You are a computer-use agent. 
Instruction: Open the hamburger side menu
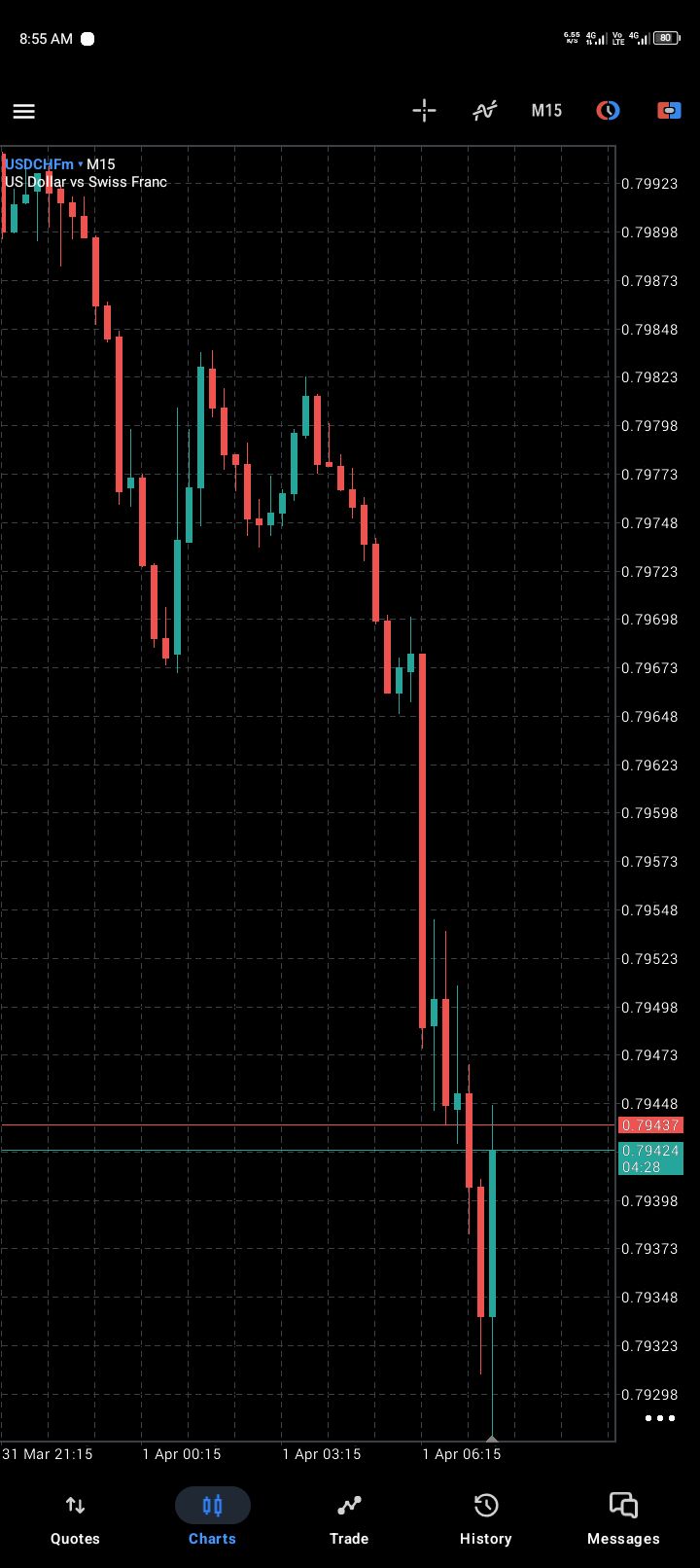[x=24, y=111]
